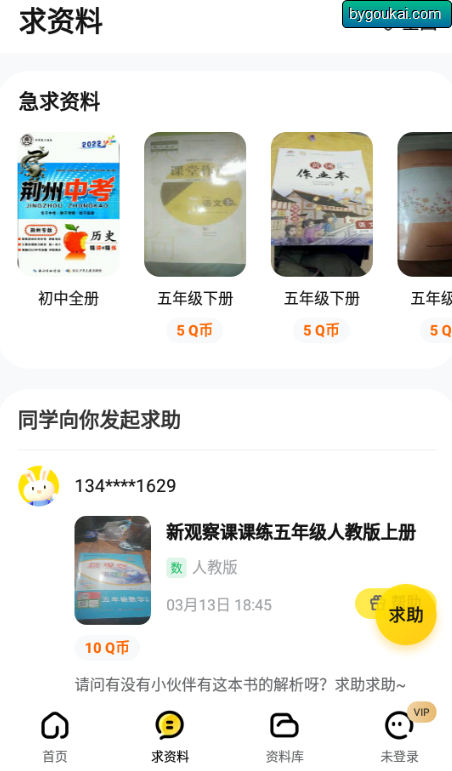Tap the floating 求助 button

pos(406,615)
